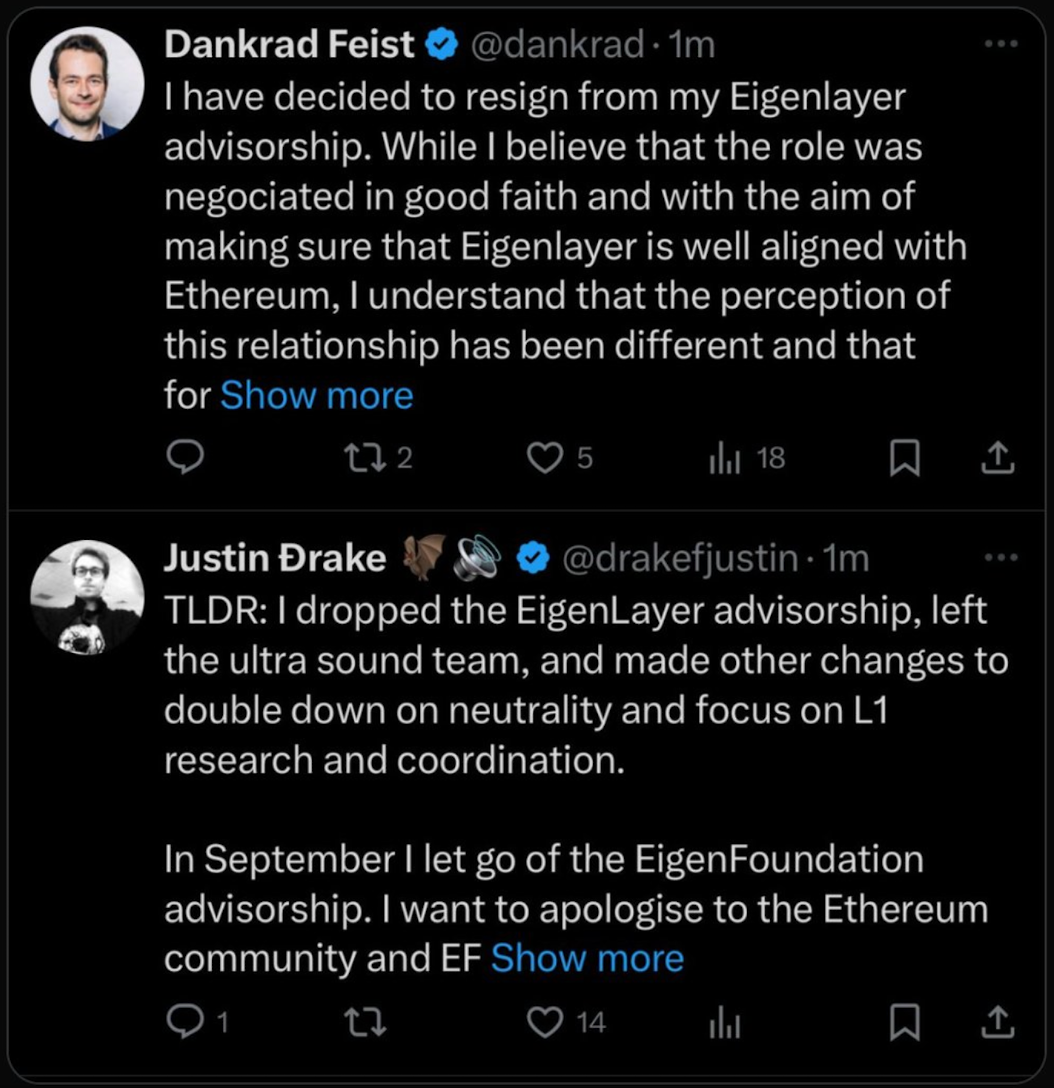
Task: View analytics for Justin Drake's post
Action: pyautogui.click(x=723, y=1022)
